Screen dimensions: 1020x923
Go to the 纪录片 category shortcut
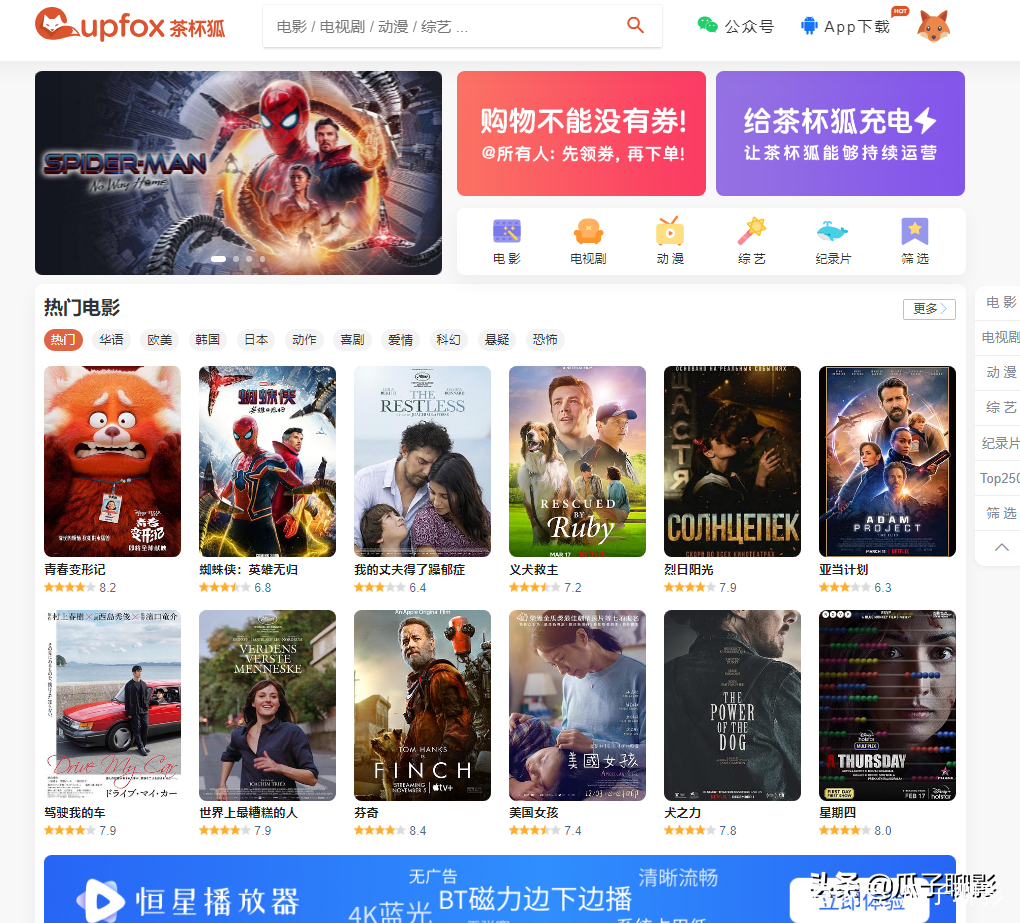click(x=833, y=241)
